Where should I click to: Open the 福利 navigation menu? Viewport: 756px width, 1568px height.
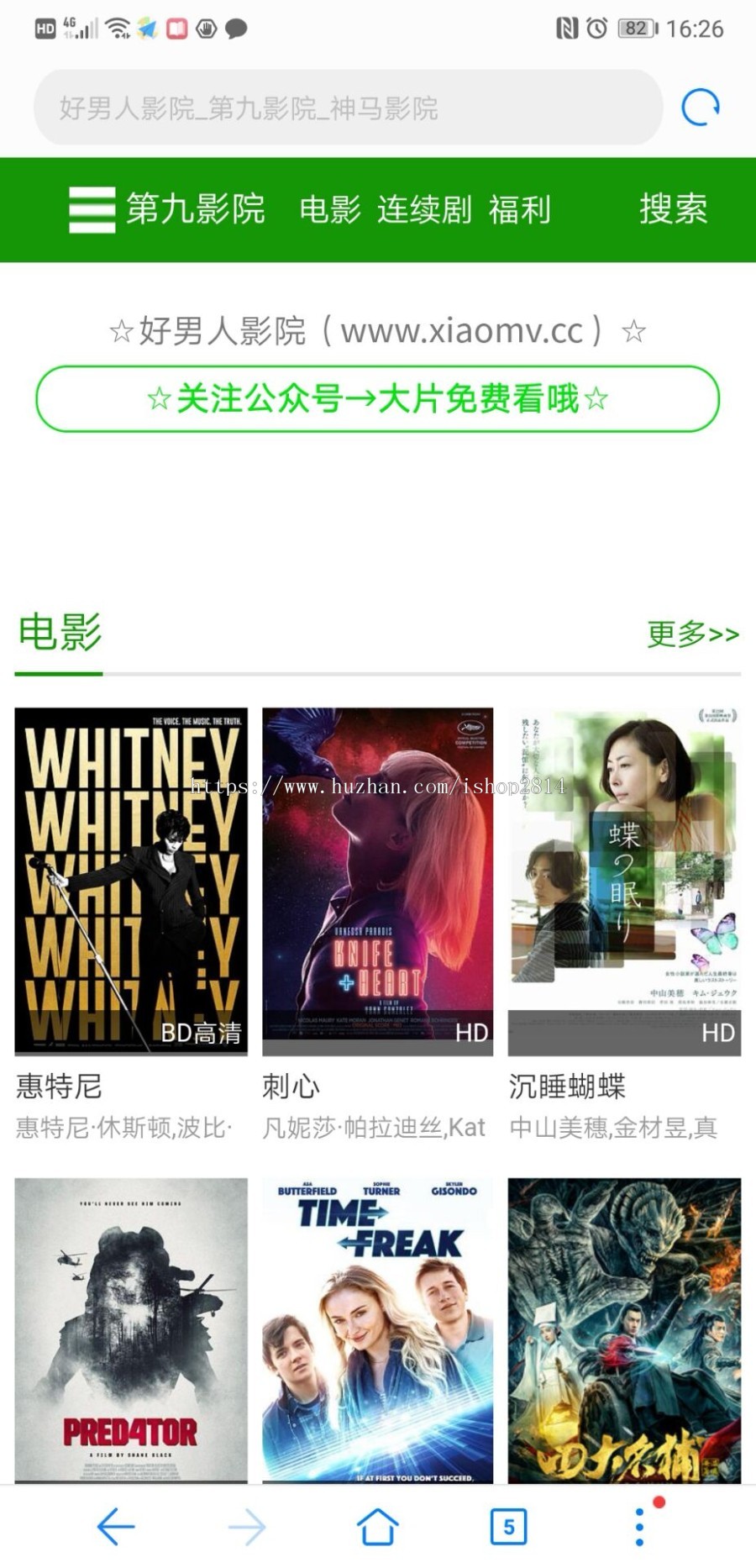point(519,210)
